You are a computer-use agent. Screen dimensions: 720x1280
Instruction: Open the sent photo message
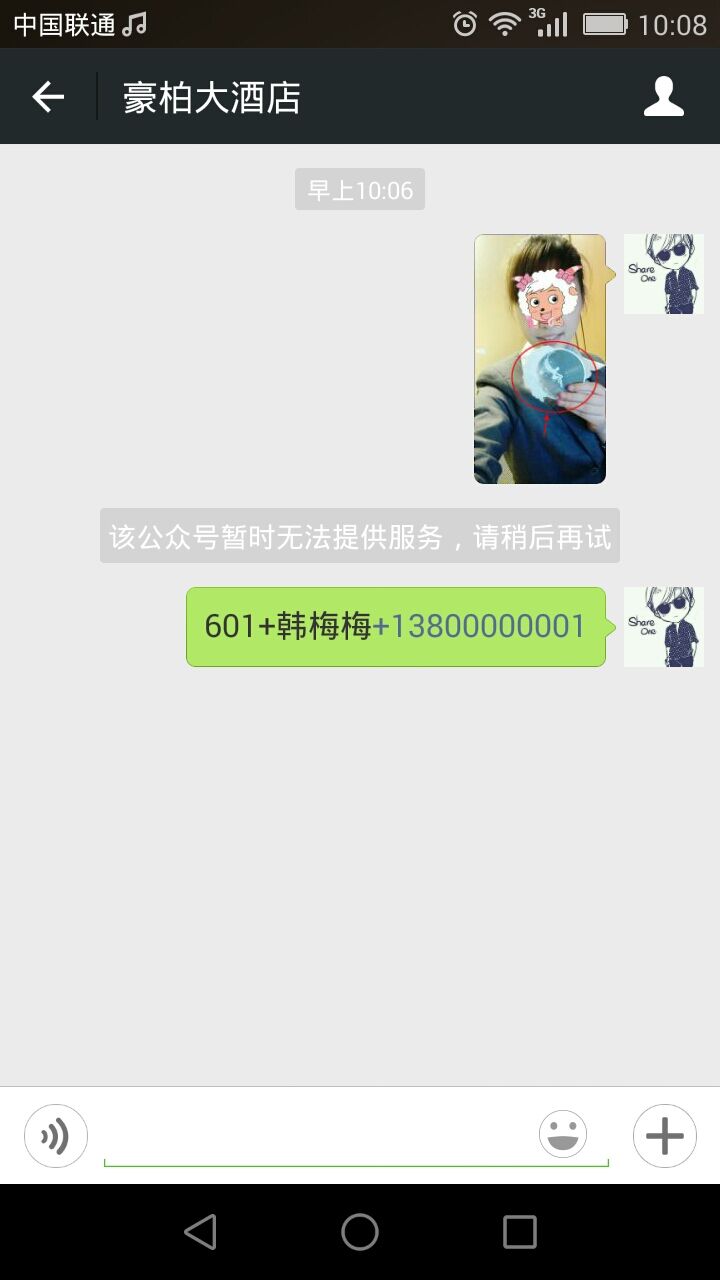pos(540,359)
